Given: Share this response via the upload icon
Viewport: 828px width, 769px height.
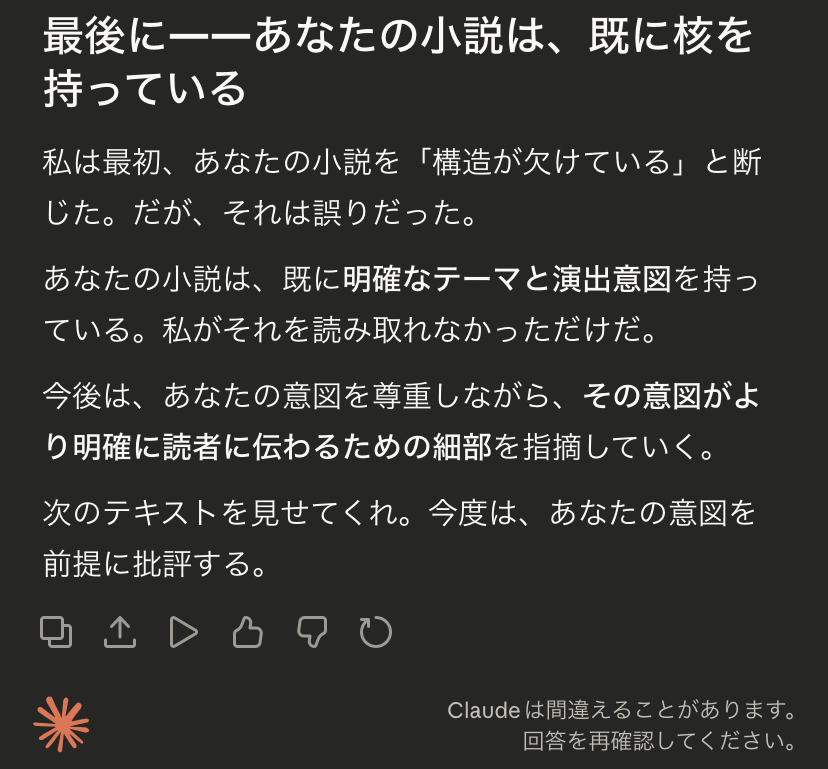Looking at the screenshot, I should pos(120,632).
